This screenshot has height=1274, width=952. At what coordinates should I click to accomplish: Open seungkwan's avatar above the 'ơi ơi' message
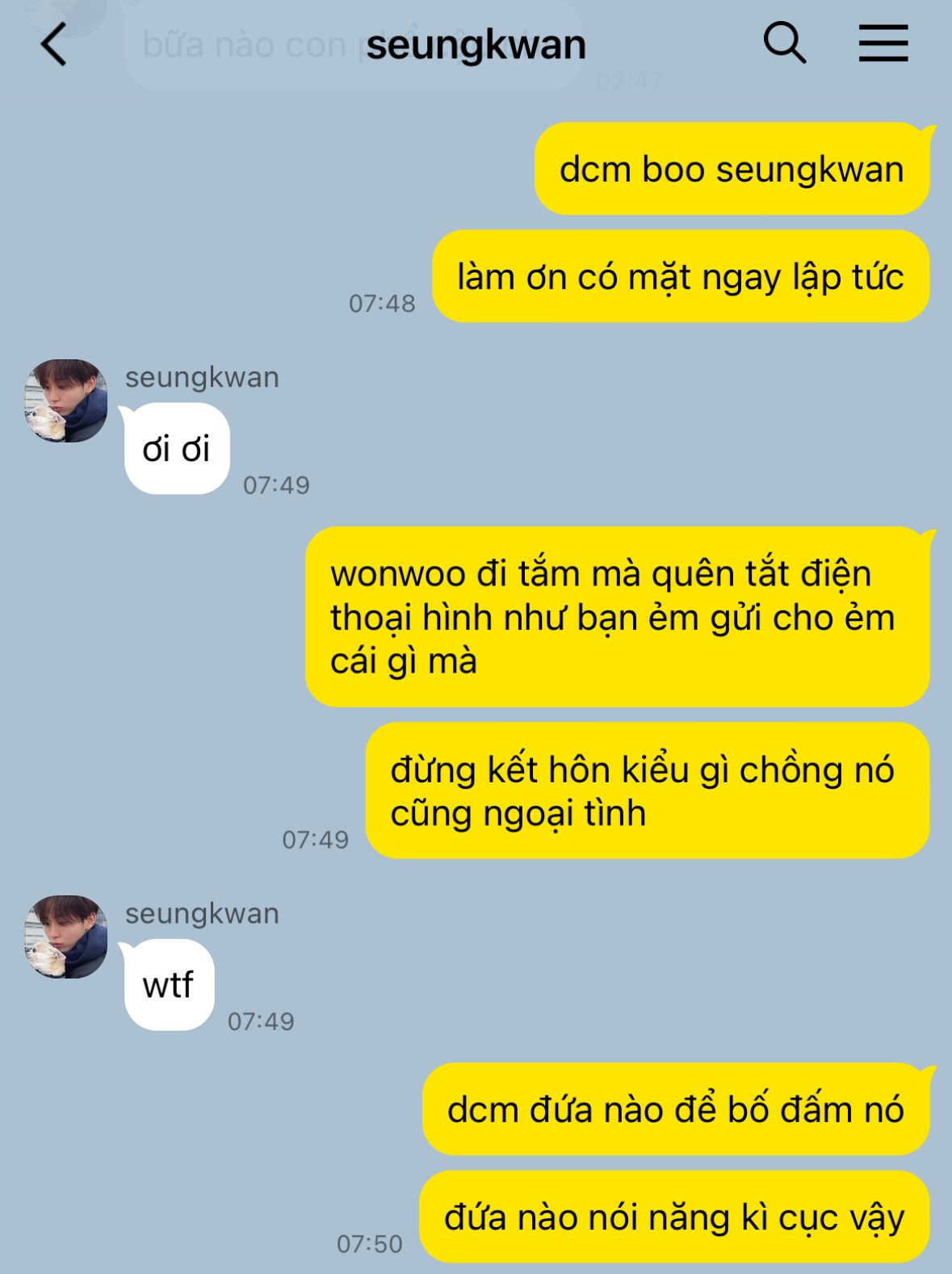tap(65, 401)
